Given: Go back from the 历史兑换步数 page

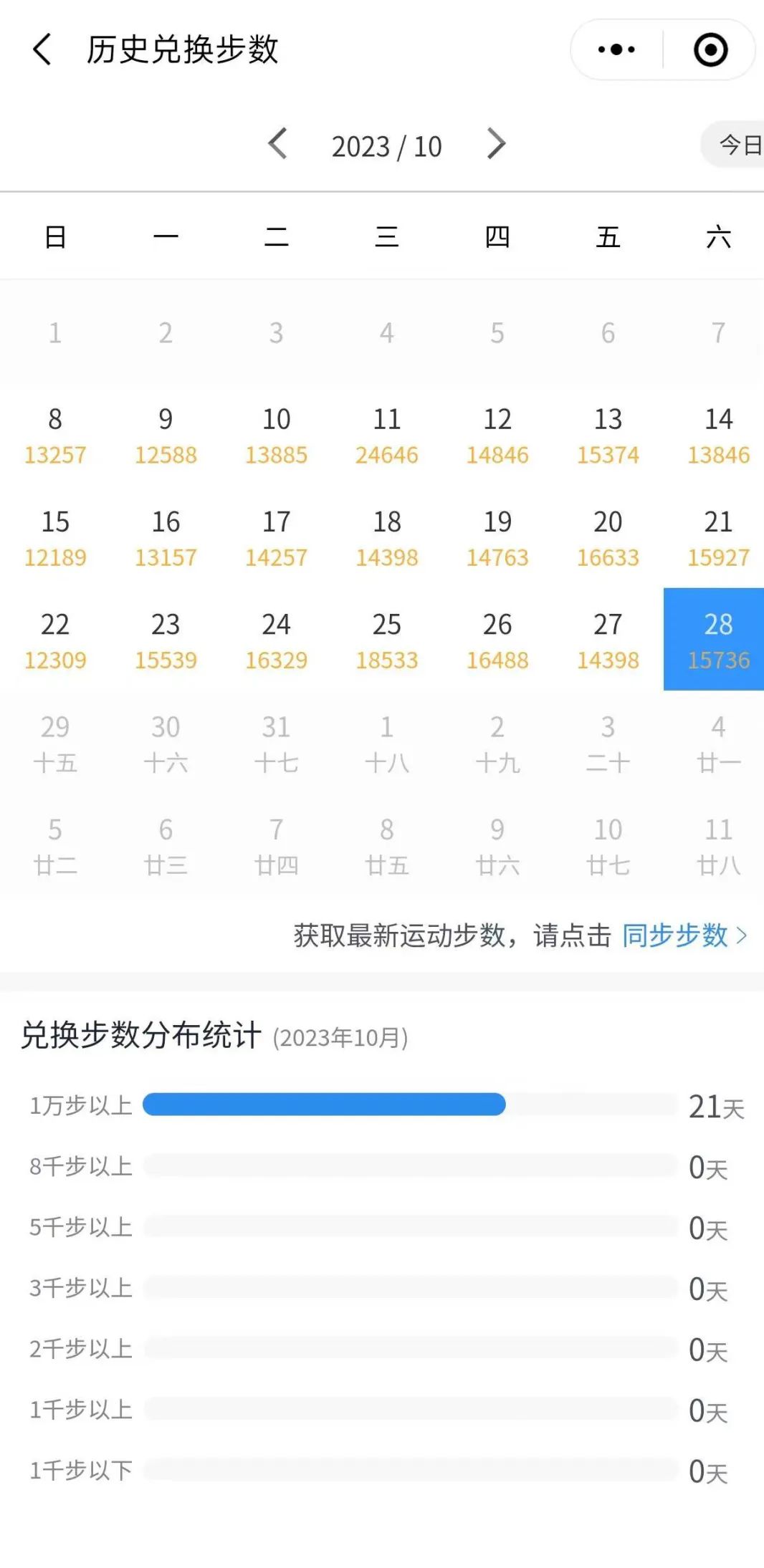Looking at the screenshot, I should [x=42, y=49].
